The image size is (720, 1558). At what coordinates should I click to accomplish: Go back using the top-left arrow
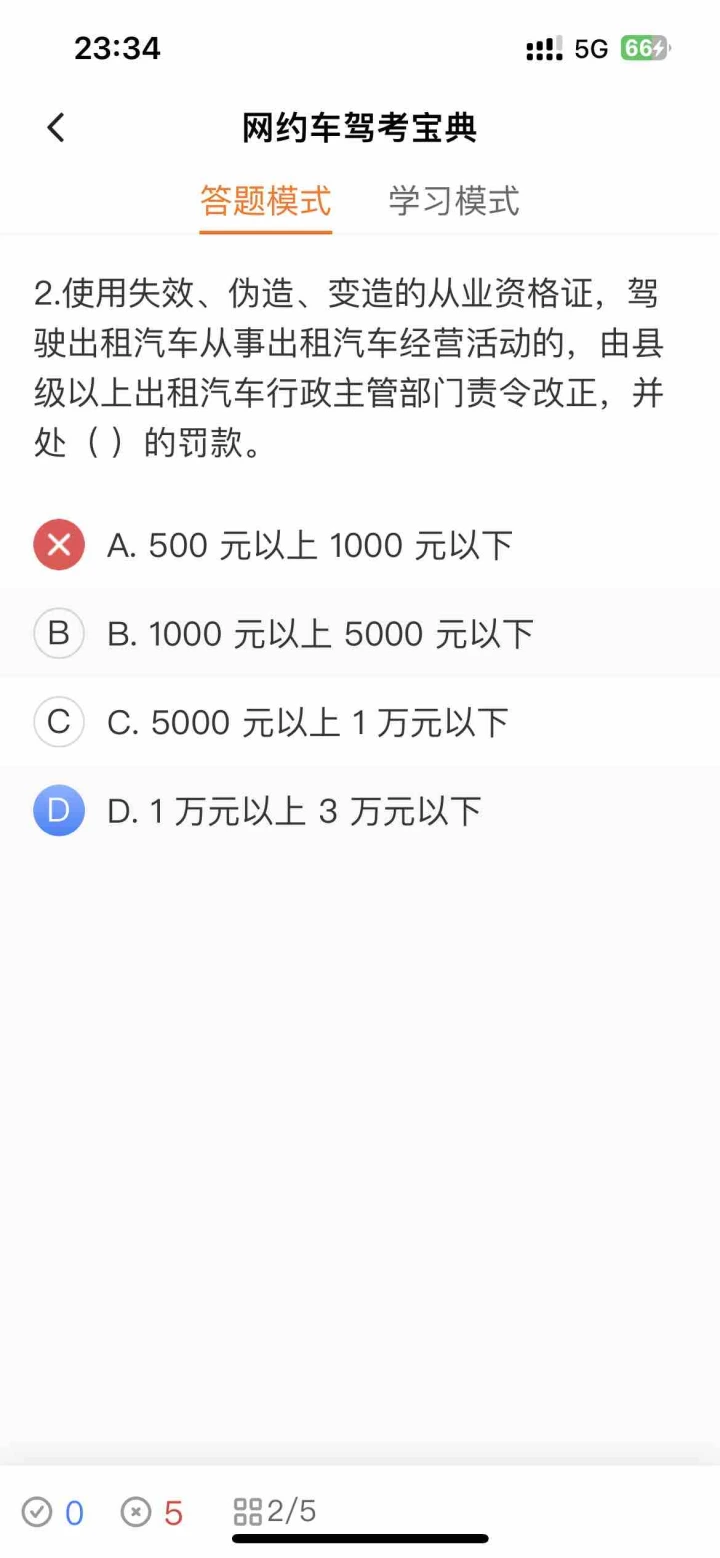[x=56, y=128]
